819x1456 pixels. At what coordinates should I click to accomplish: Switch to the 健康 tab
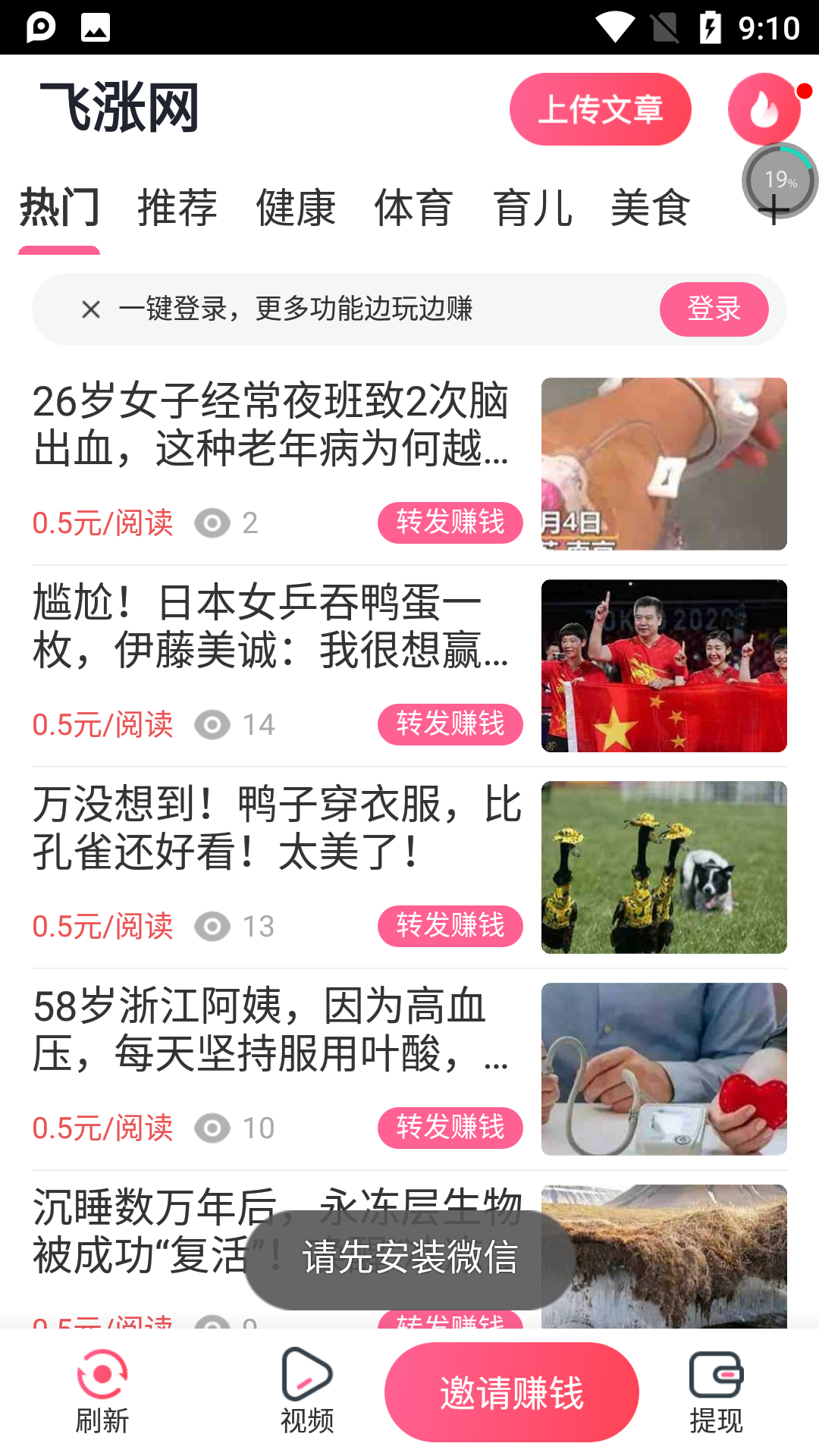pos(295,208)
